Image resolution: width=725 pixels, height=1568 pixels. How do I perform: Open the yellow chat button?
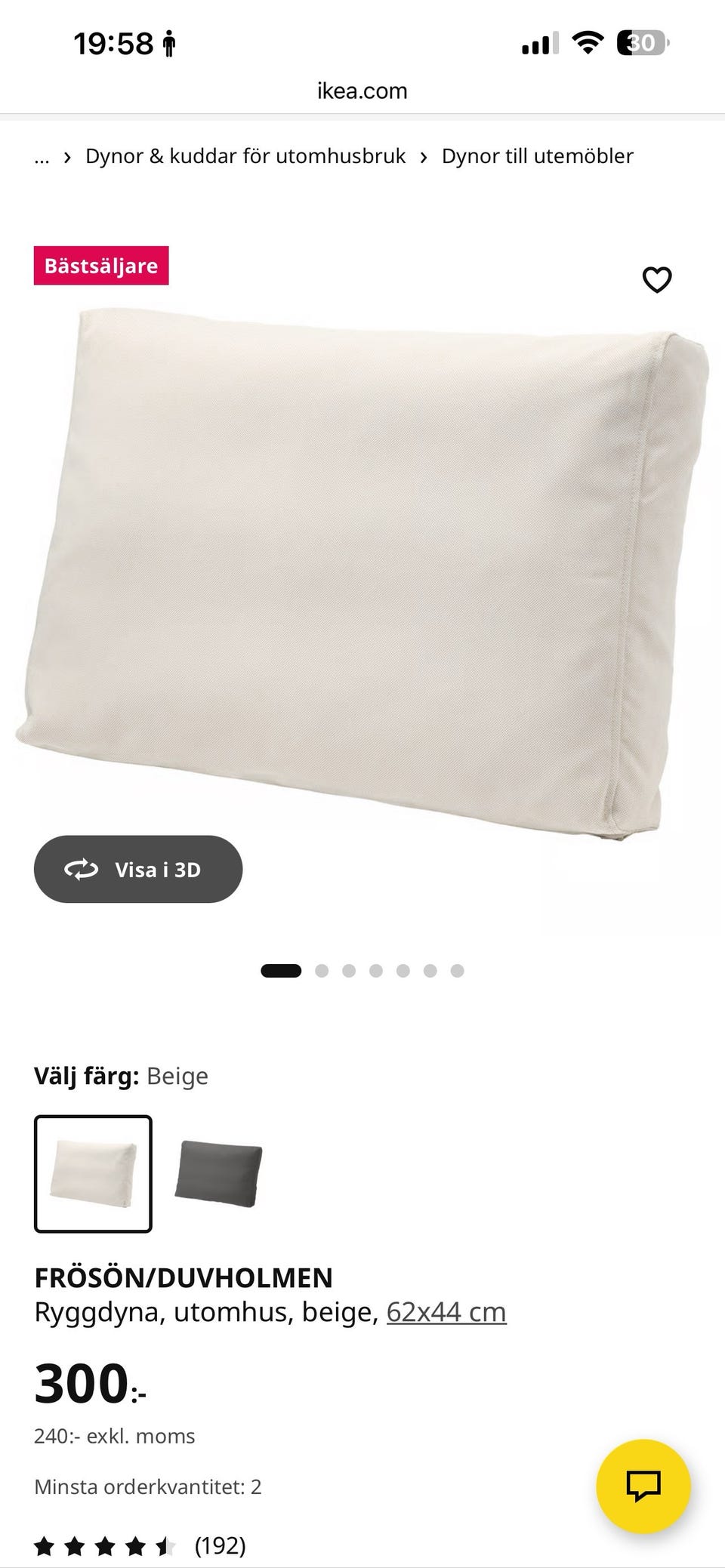[x=643, y=1486]
